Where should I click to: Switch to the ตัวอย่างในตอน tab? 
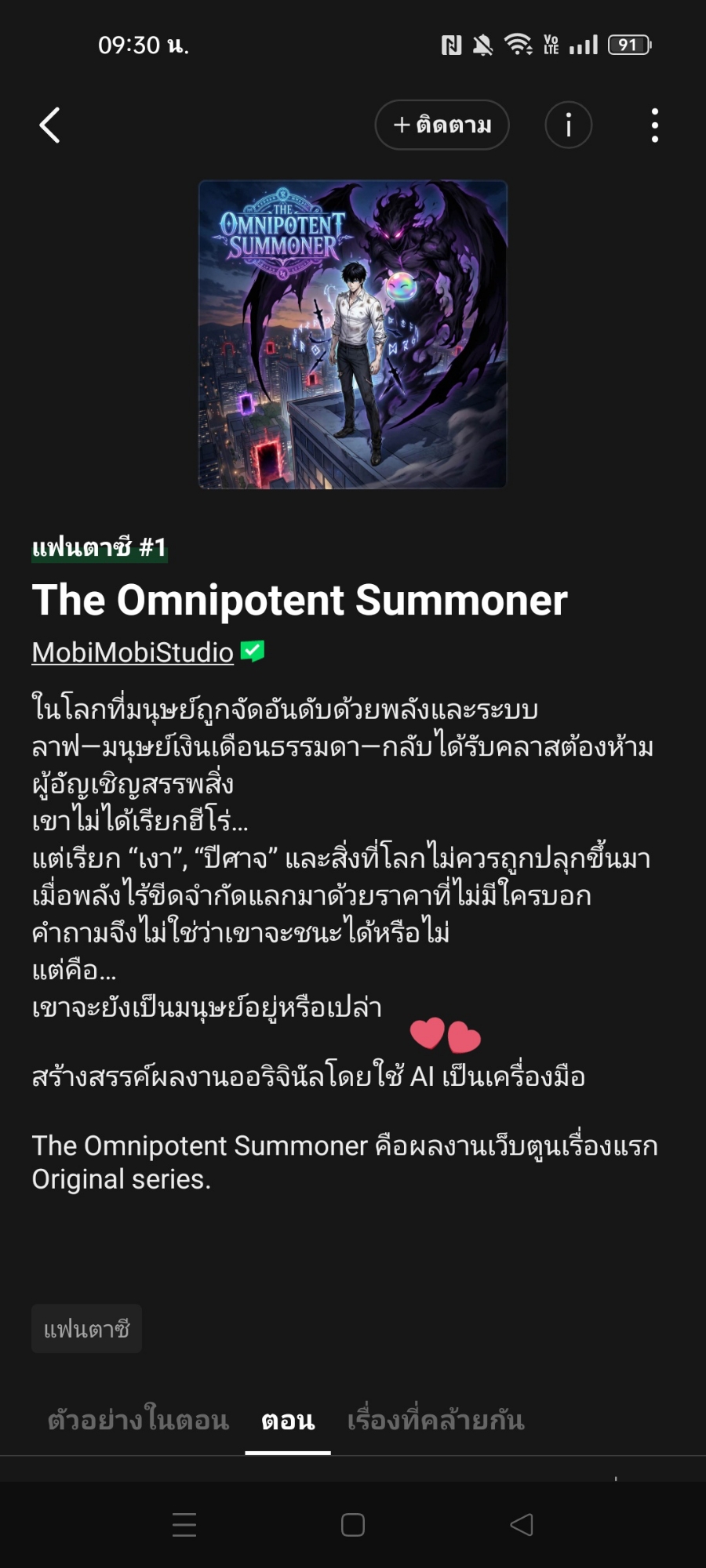pyautogui.click(x=138, y=1420)
